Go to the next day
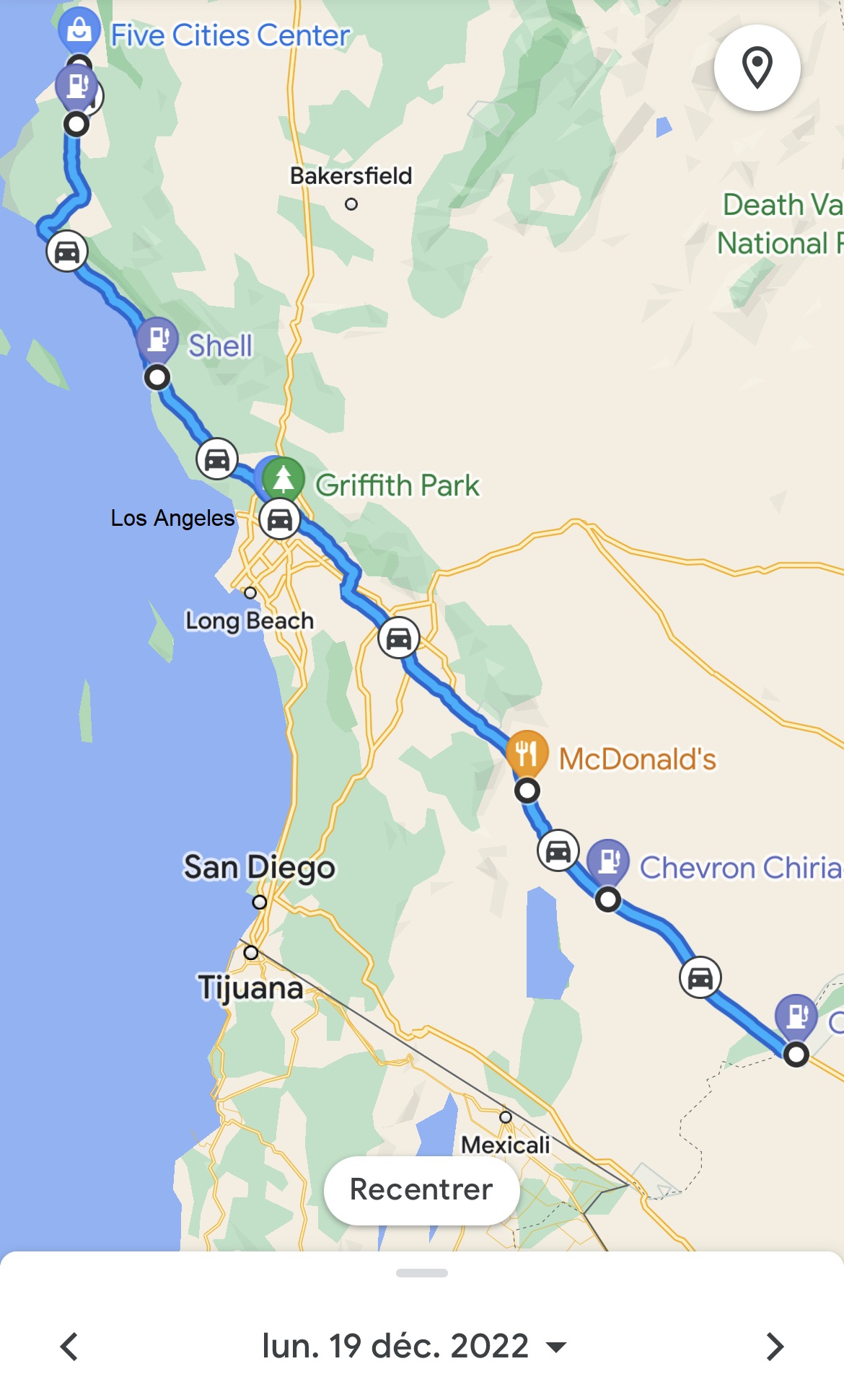Image resolution: width=844 pixels, height=1400 pixels. point(774,1347)
